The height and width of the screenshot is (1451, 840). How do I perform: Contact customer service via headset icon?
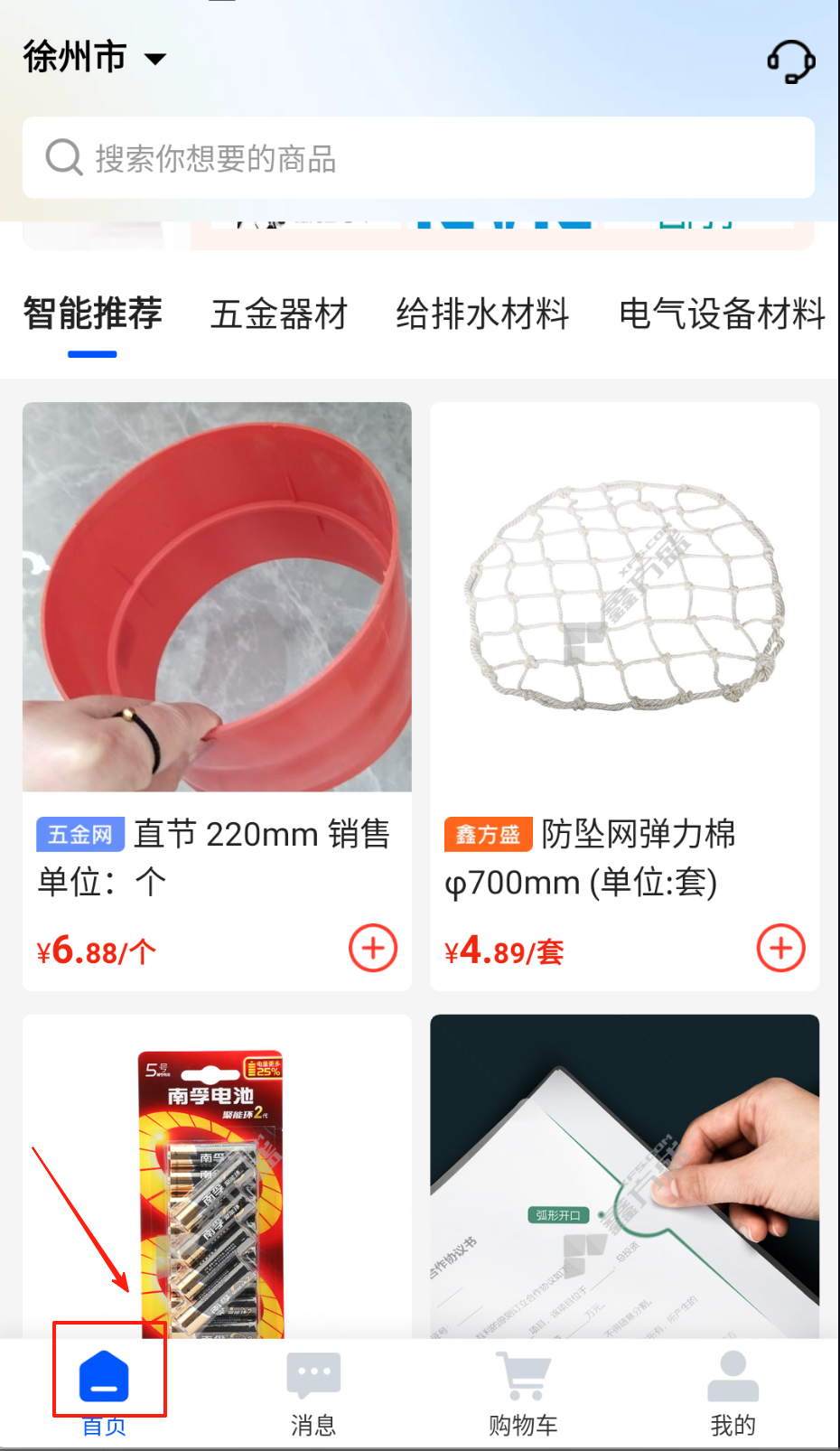point(790,61)
